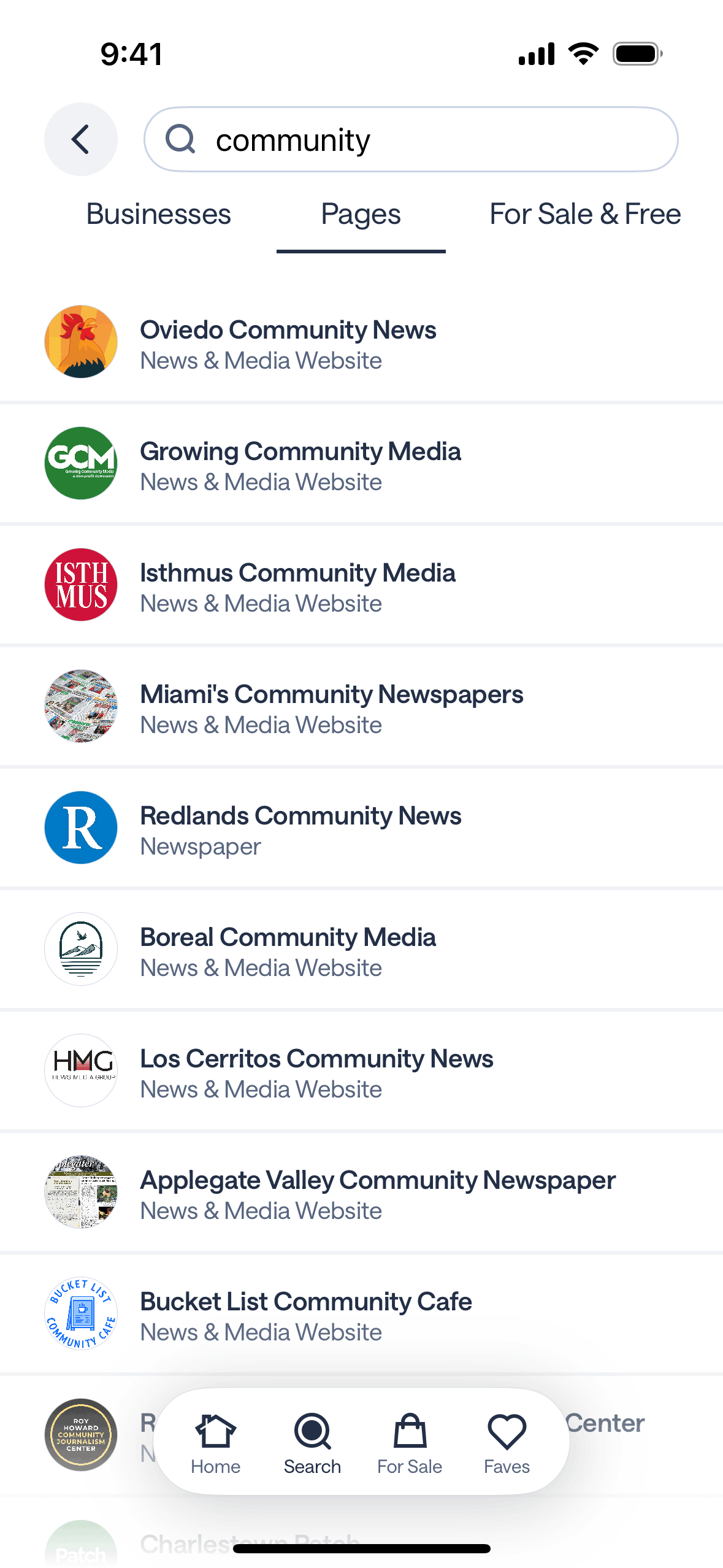
Task: Switch to the Businesses tab
Action: point(158,215)
